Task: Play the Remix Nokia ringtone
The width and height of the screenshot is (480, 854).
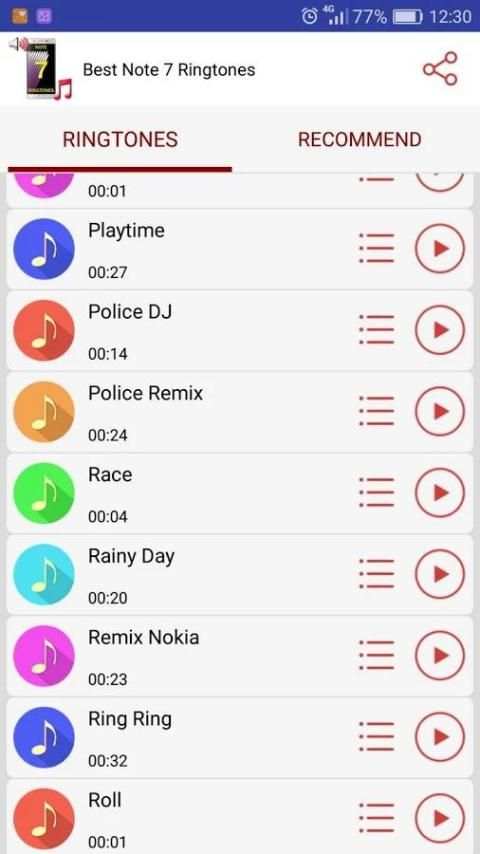Action: coord(440,656)
